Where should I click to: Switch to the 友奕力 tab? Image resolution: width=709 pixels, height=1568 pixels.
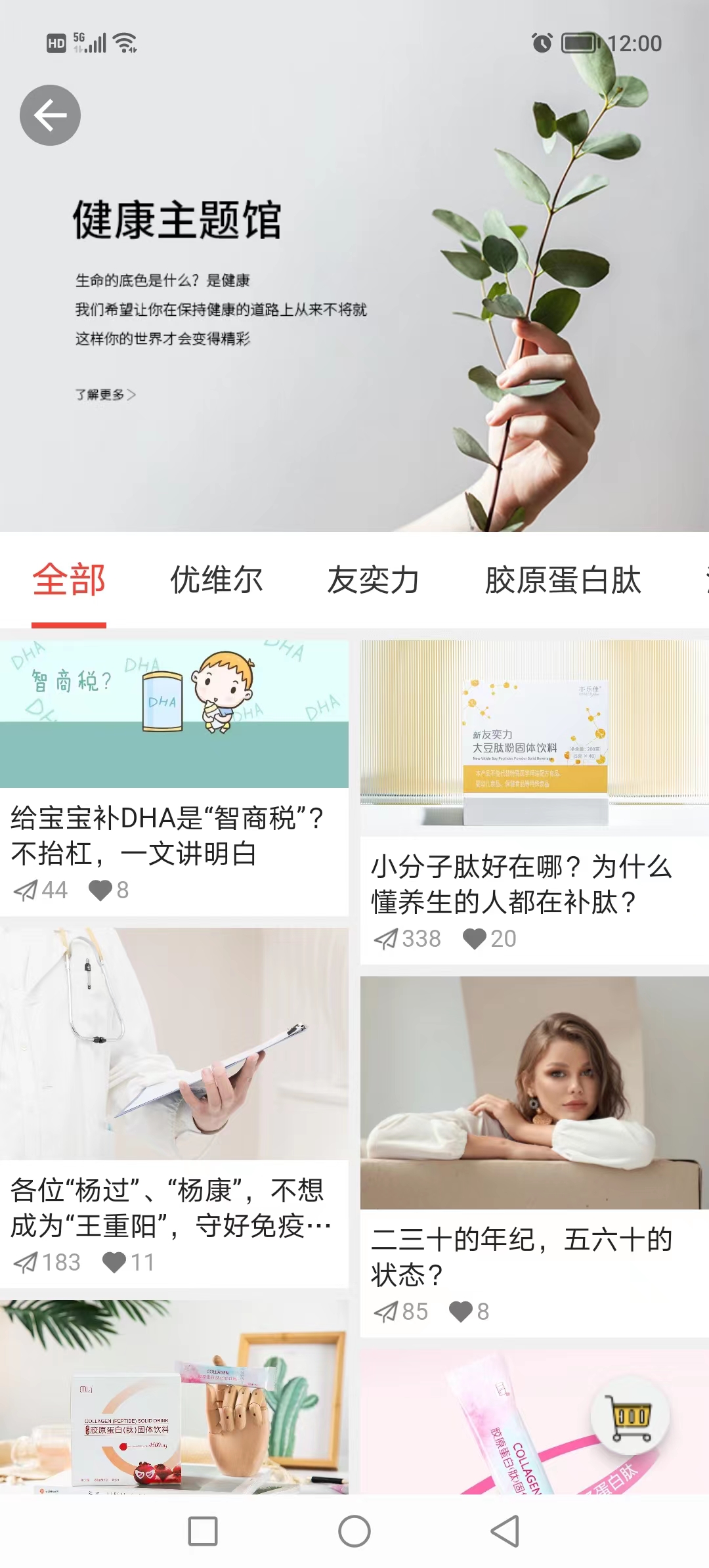click(373, 580)
